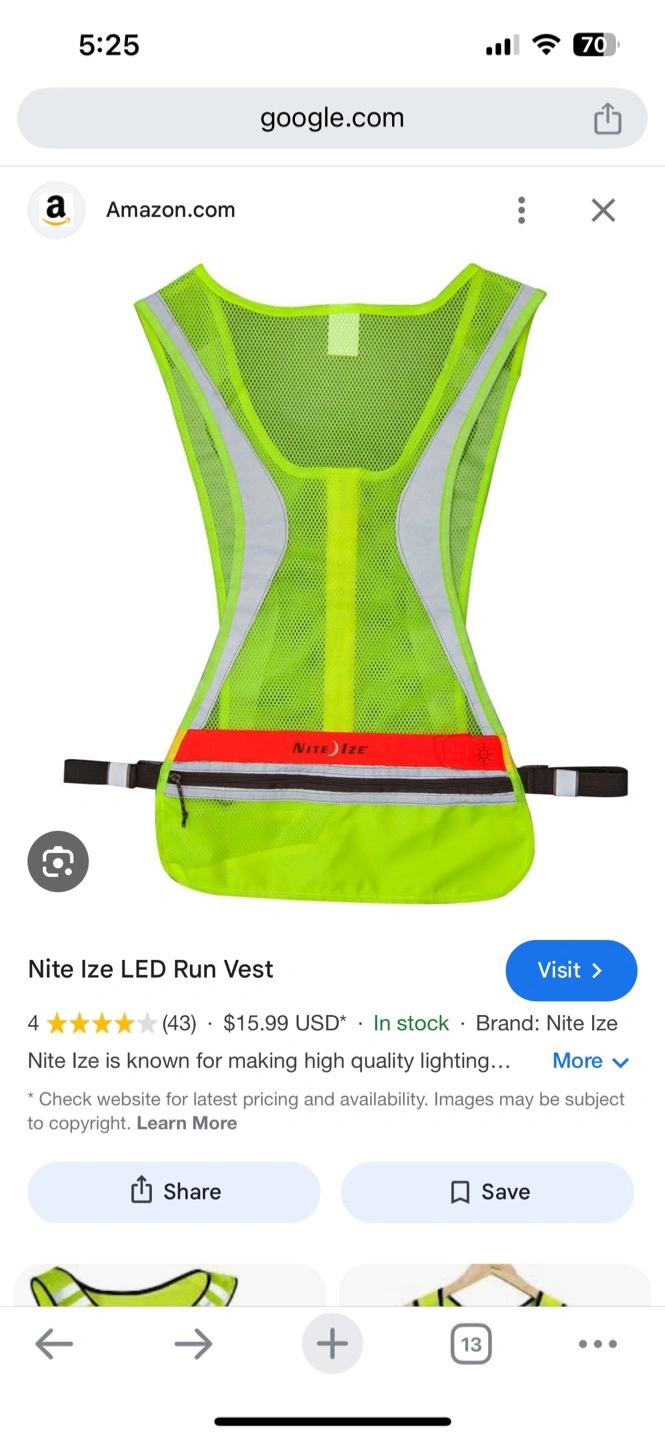
Task: Expand the description with More
Action: [591, 1061]
